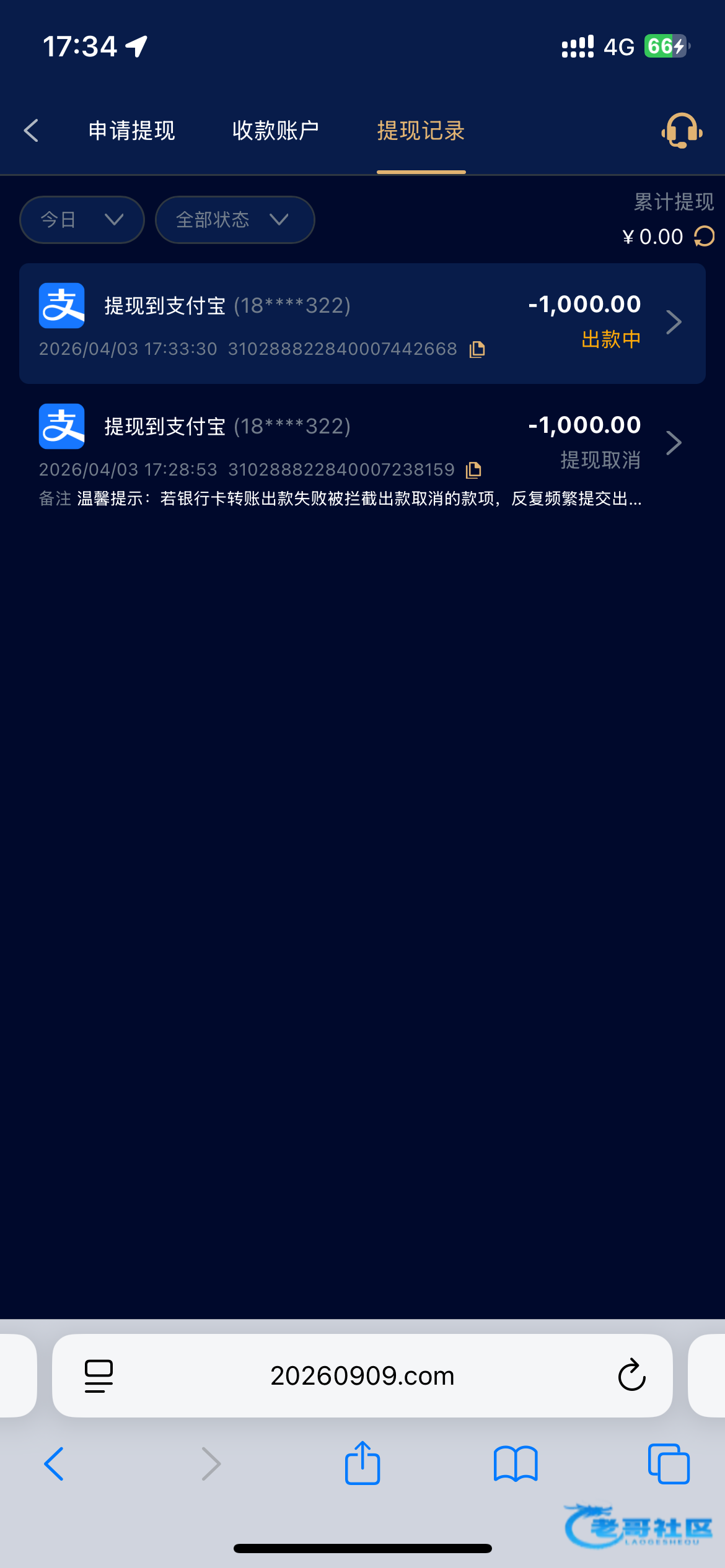Contact customer service via headset icon

coord(682,131)
